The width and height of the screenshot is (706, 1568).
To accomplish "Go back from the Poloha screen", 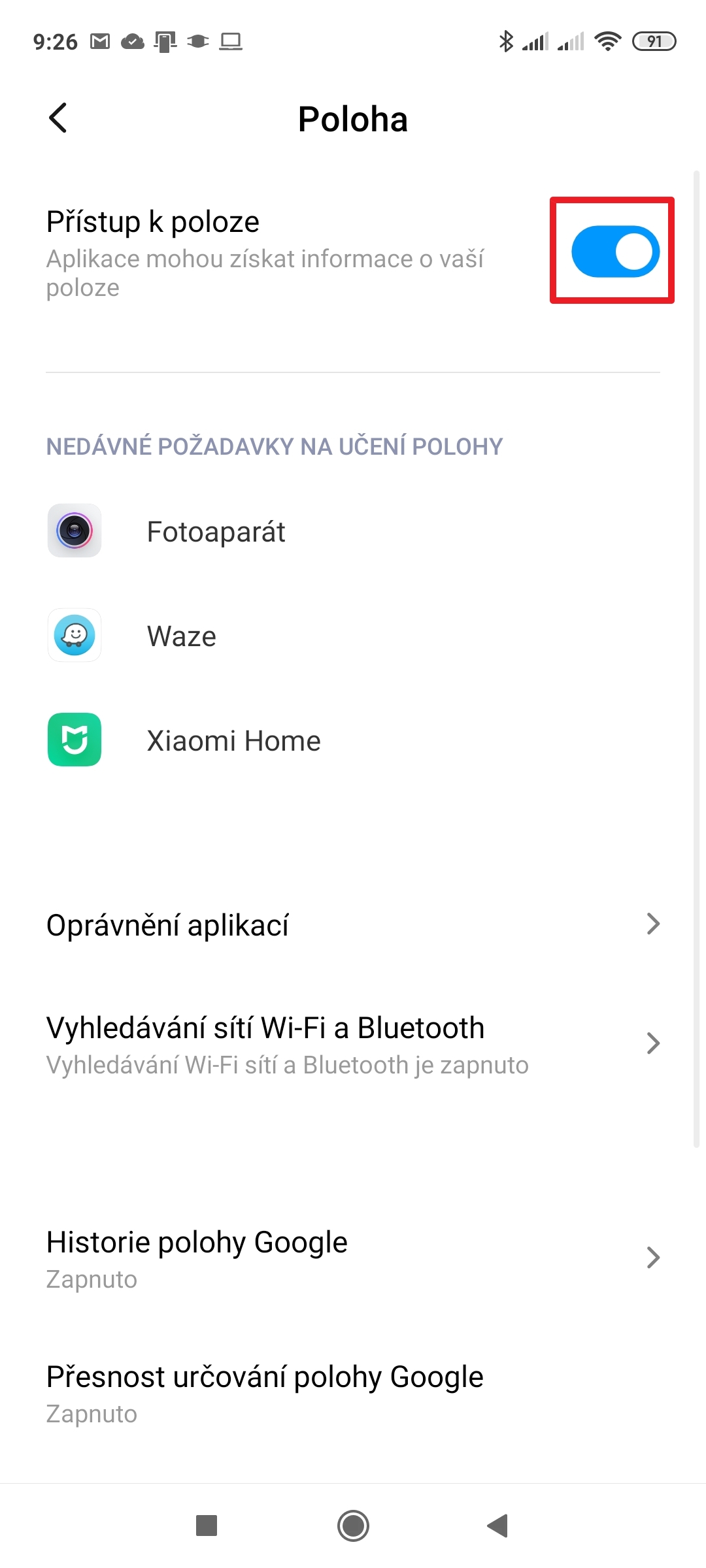I will click(x=58, y=118).
